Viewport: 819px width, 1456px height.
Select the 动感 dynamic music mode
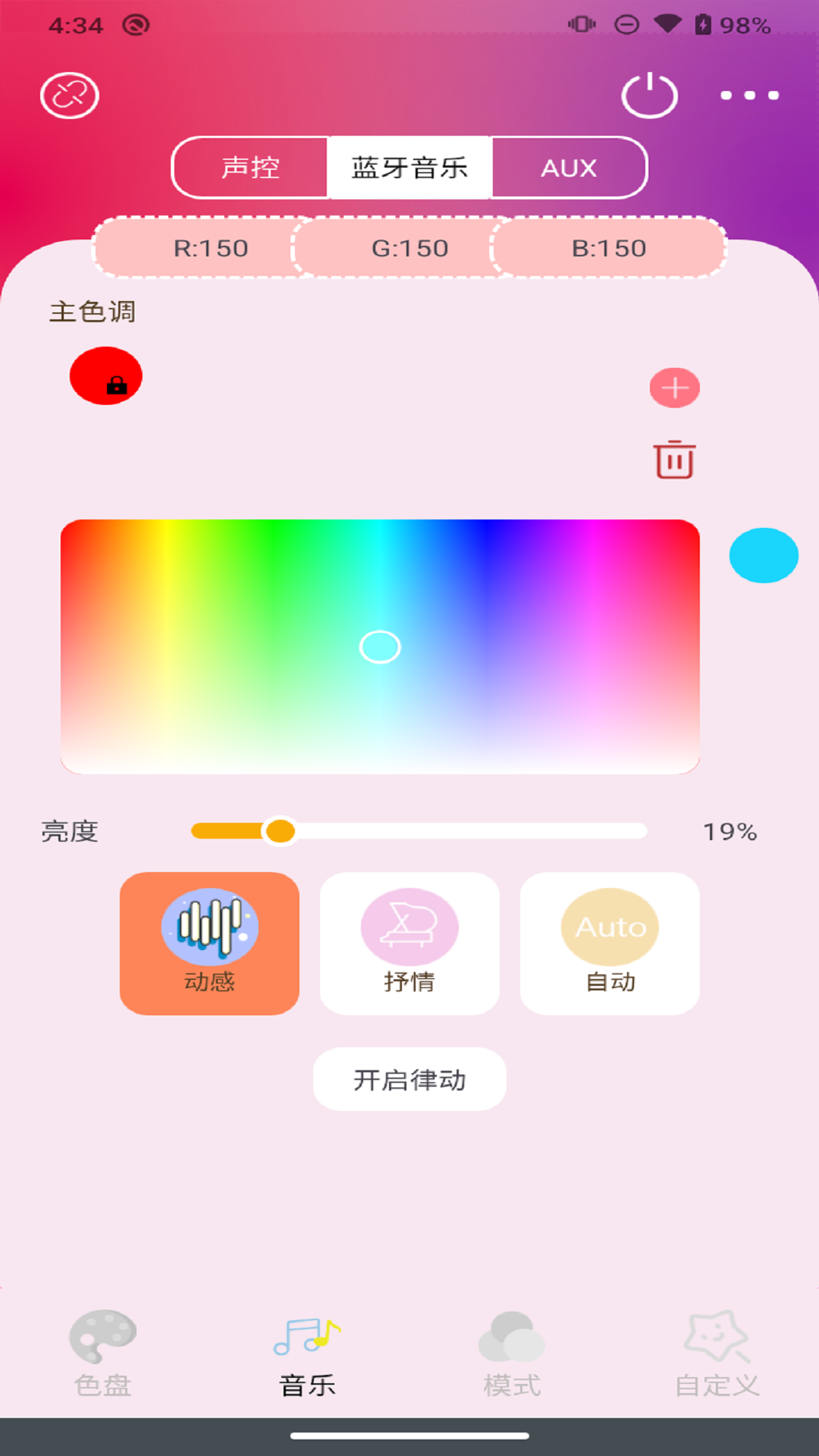209,942
